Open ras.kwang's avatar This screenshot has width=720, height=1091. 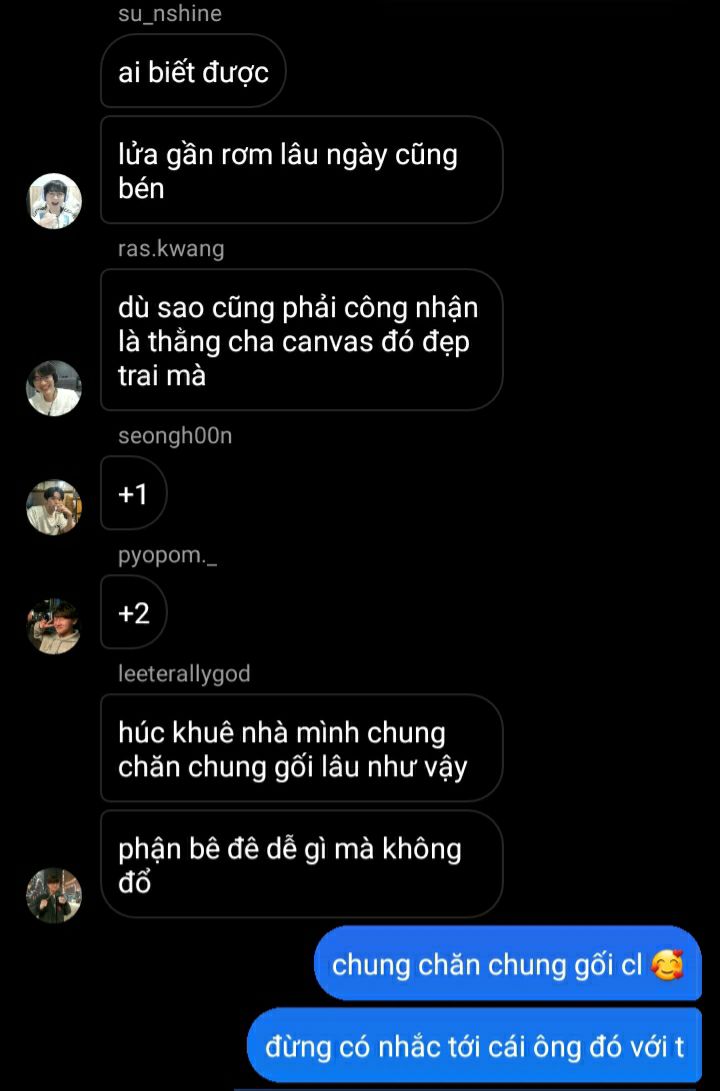(x=53, y=387)
